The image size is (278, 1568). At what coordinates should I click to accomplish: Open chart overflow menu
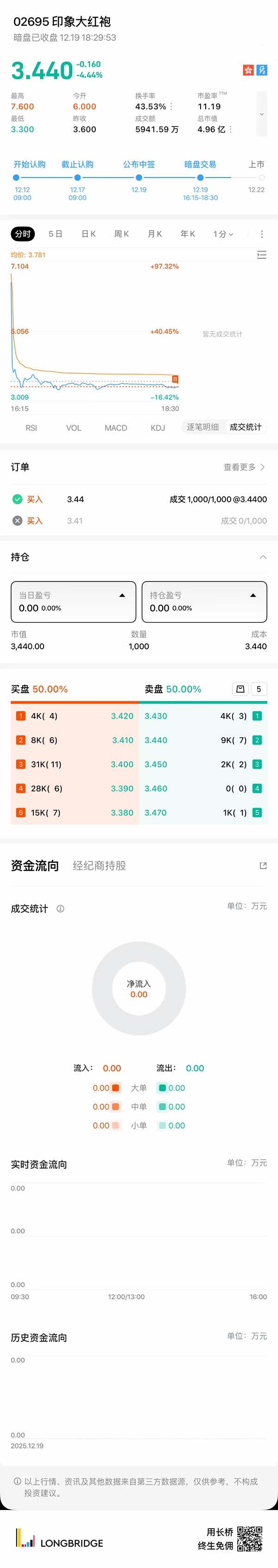(262, 234)
